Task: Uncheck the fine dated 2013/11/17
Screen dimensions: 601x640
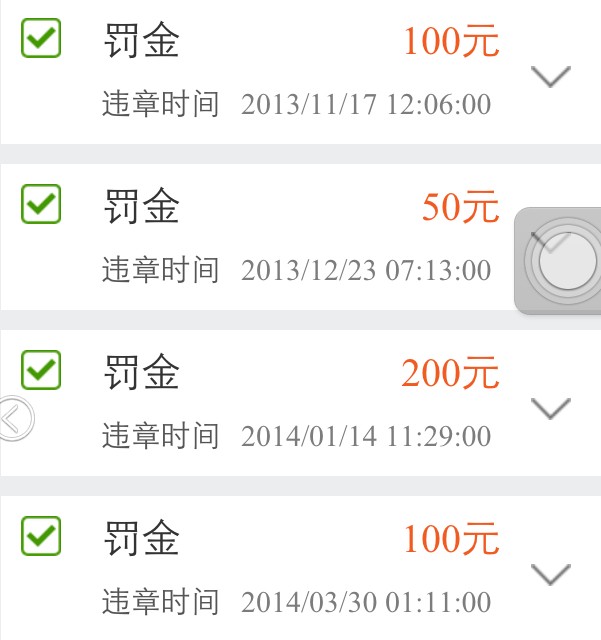Action: (x=41, y=38)
